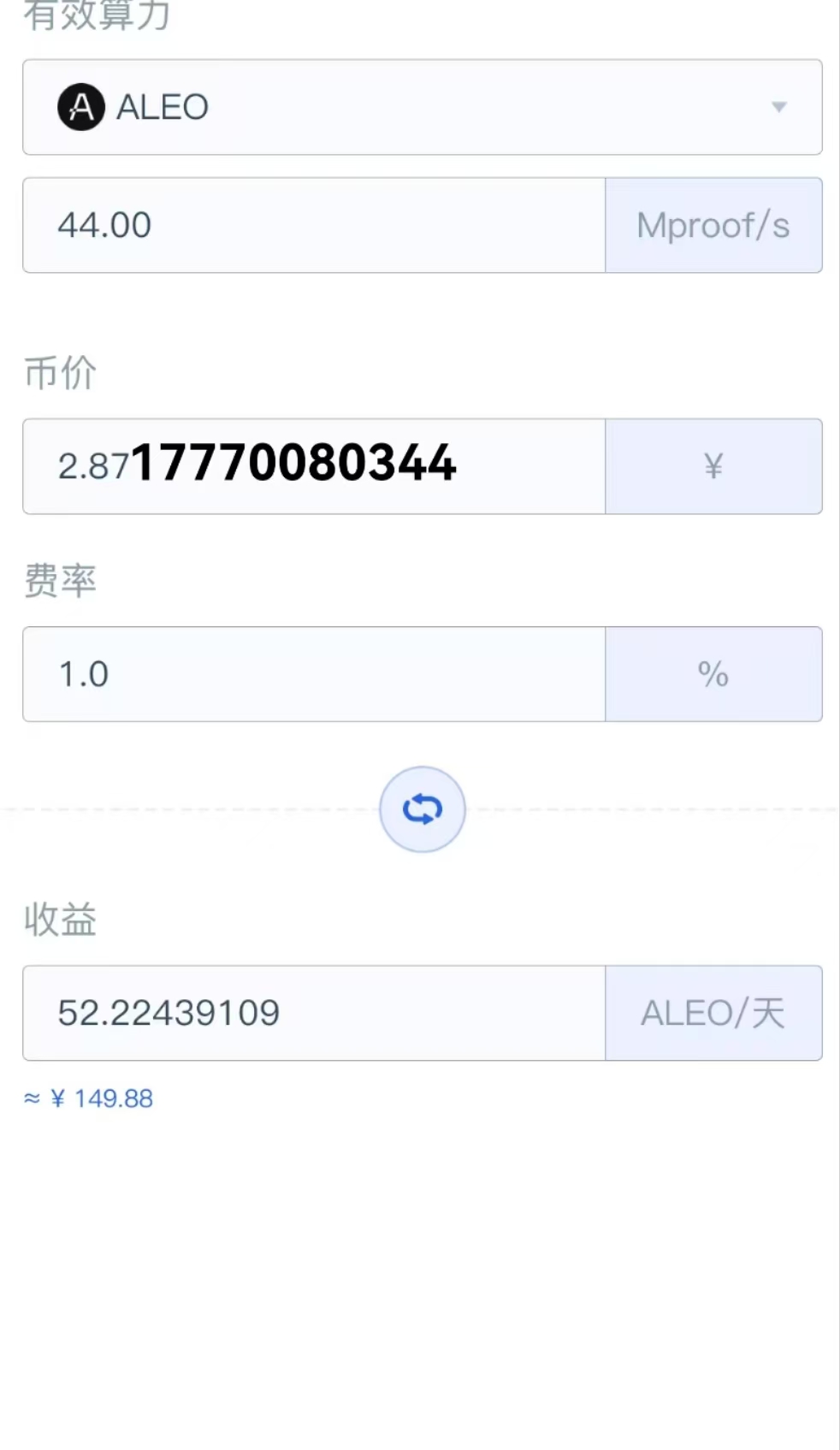Change the Mproof/s hashrate unit
This screenshot has height=1450, width=840.
713,225
